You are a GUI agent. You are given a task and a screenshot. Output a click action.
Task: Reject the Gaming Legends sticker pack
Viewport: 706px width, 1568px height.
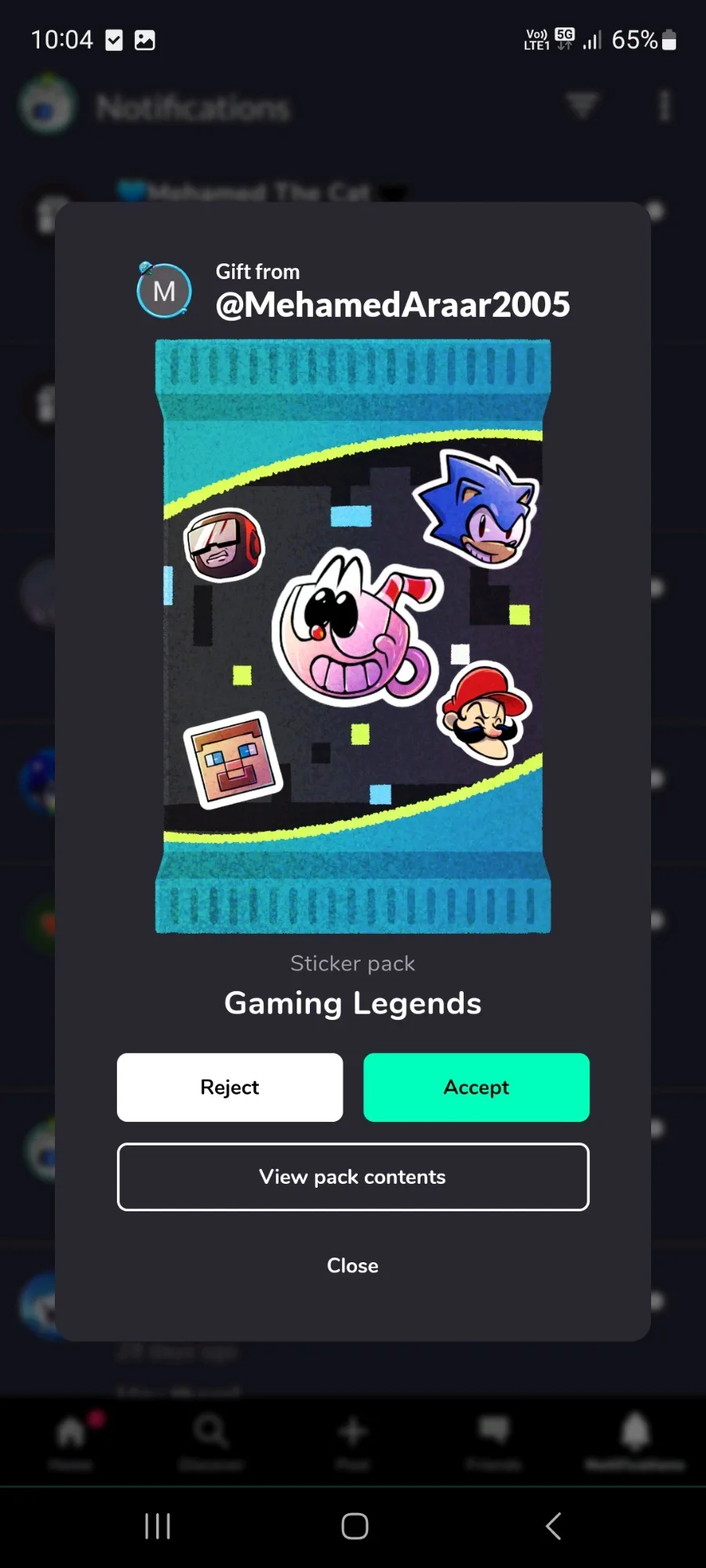tap(230, 1087)
